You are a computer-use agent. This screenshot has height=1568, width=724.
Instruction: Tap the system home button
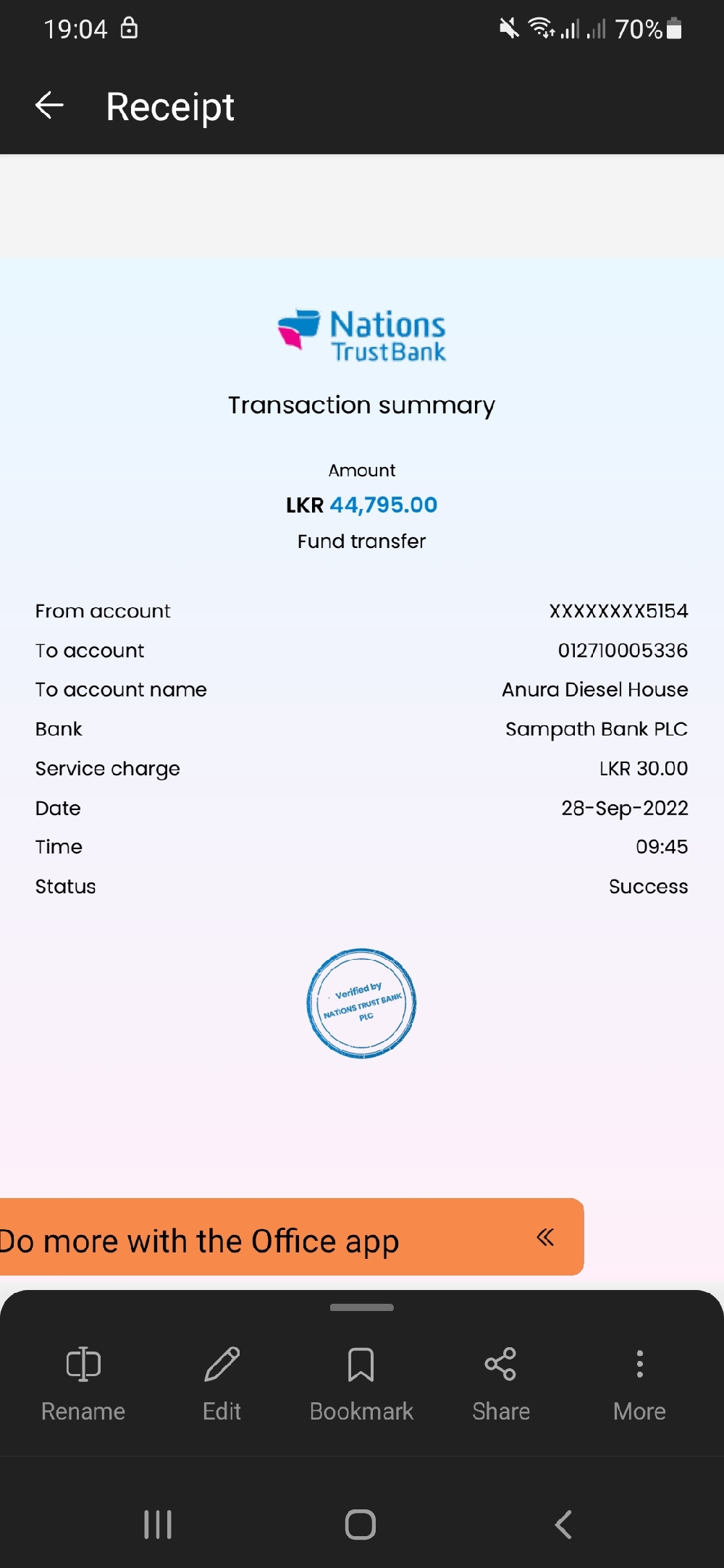click(361, 1524)
